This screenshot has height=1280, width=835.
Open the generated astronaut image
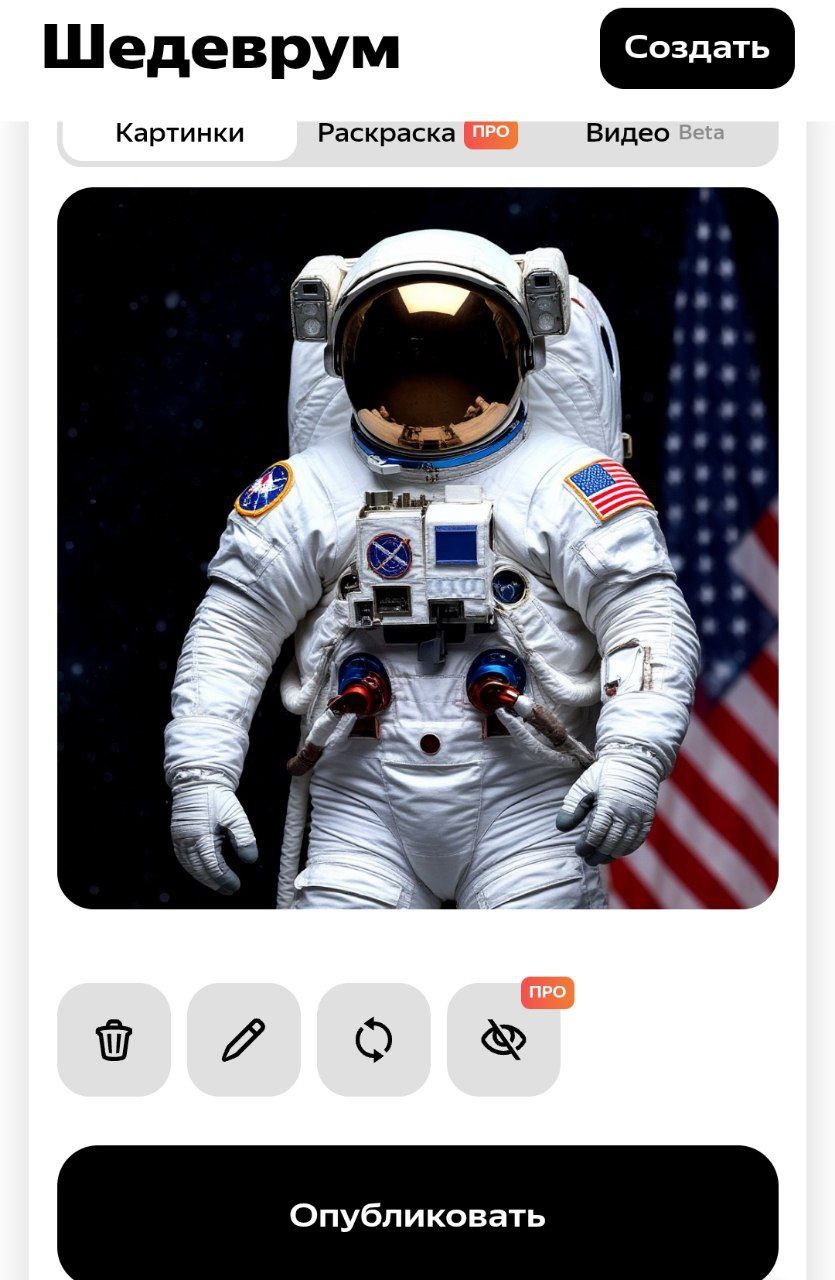coord(418,548)
